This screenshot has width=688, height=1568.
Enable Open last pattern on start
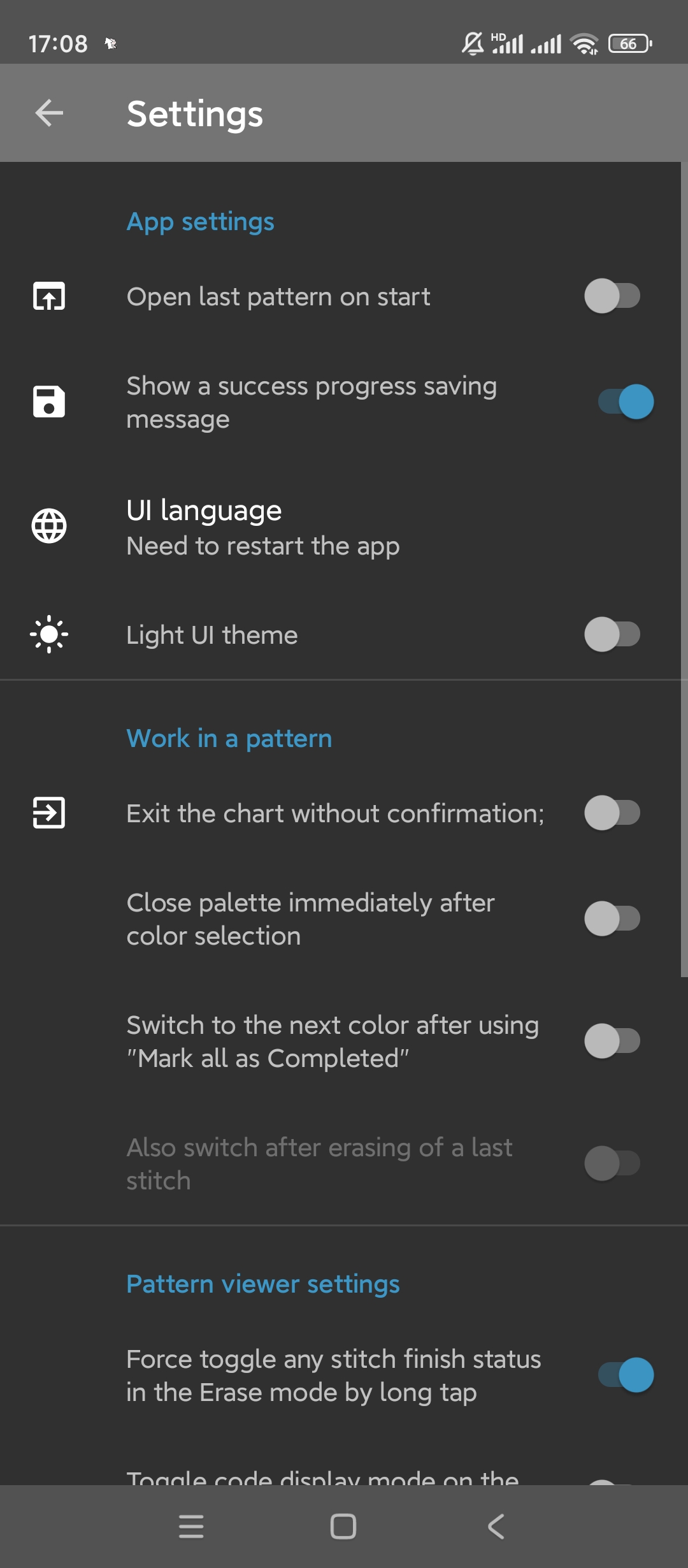point(612,296)
